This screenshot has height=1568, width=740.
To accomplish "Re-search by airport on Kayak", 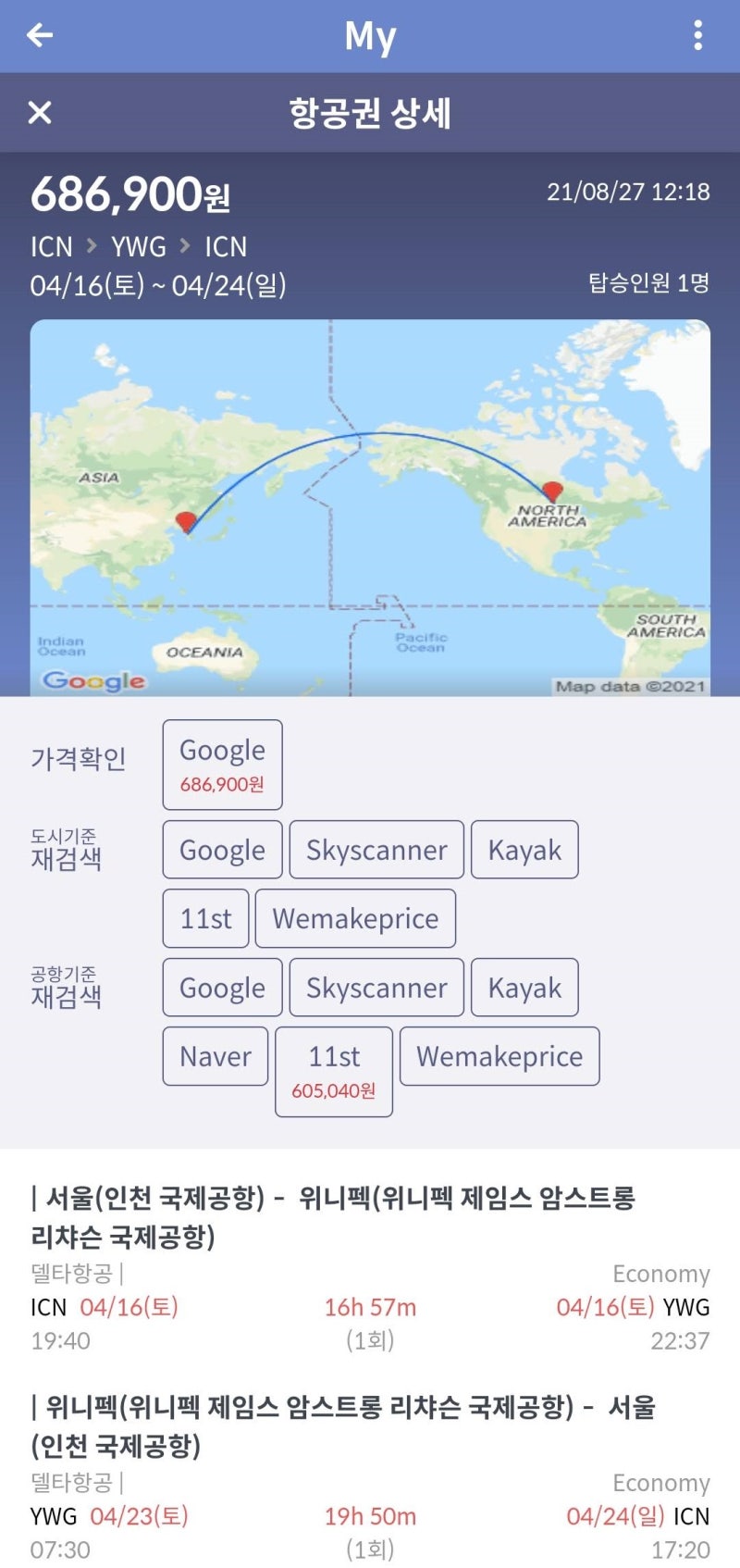I will pos(524,988).
